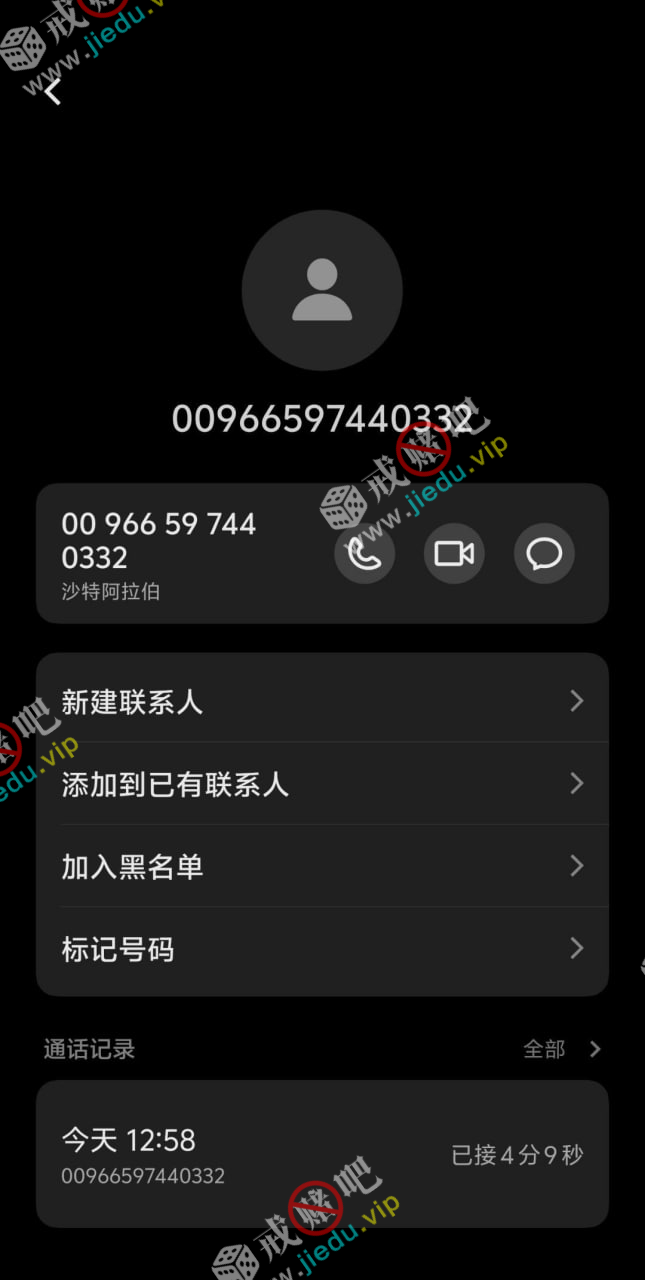Open 新建联系人 to create contact
Viewport: 645px width, 1280px height.
[x=322, y=701]
